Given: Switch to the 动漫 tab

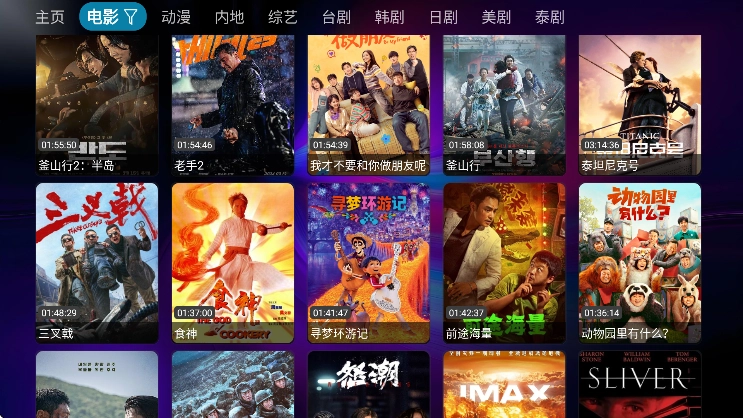Looking at the screenshot, I should [x=176, y=17].
